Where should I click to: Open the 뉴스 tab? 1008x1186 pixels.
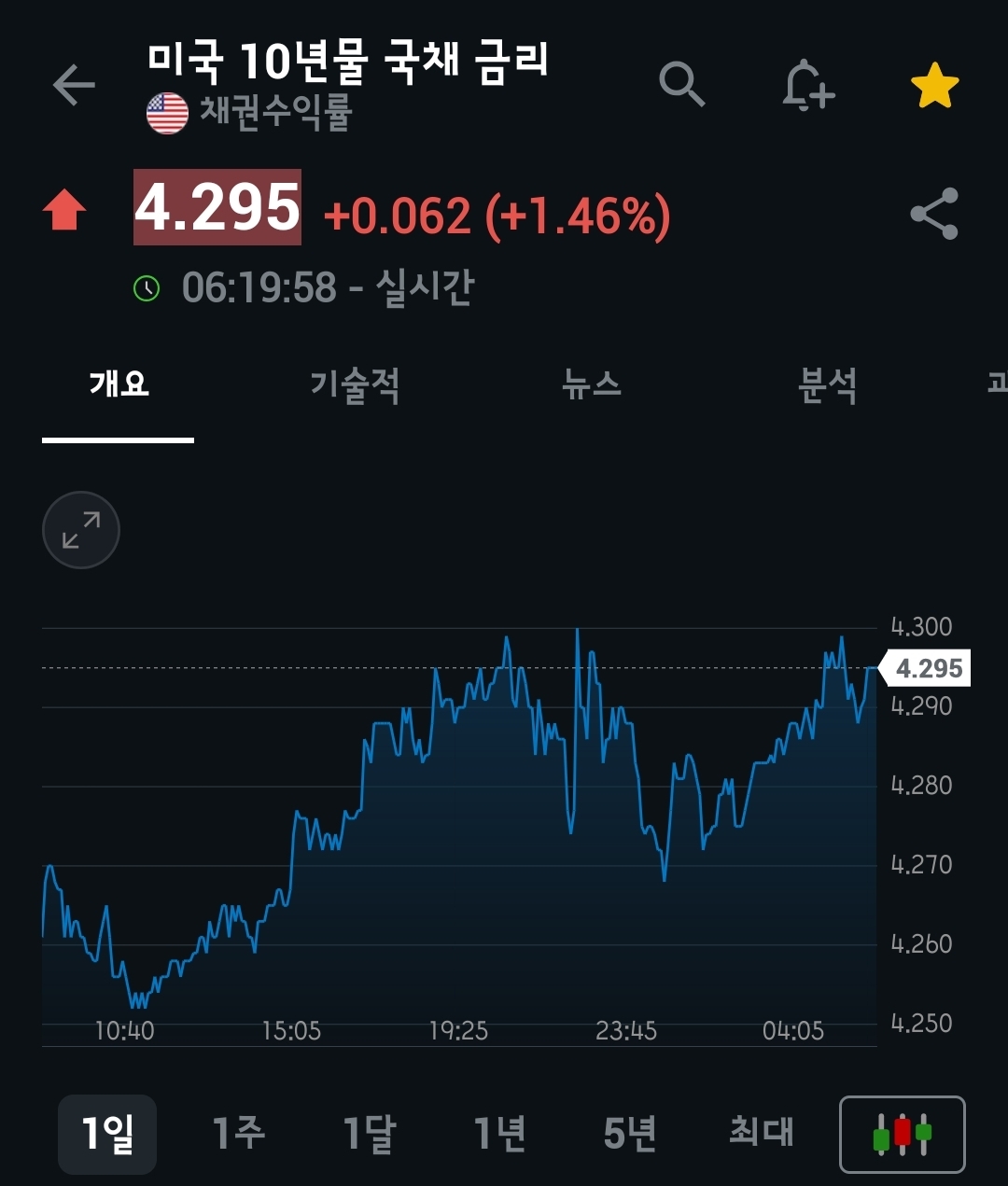pos(592,384)
